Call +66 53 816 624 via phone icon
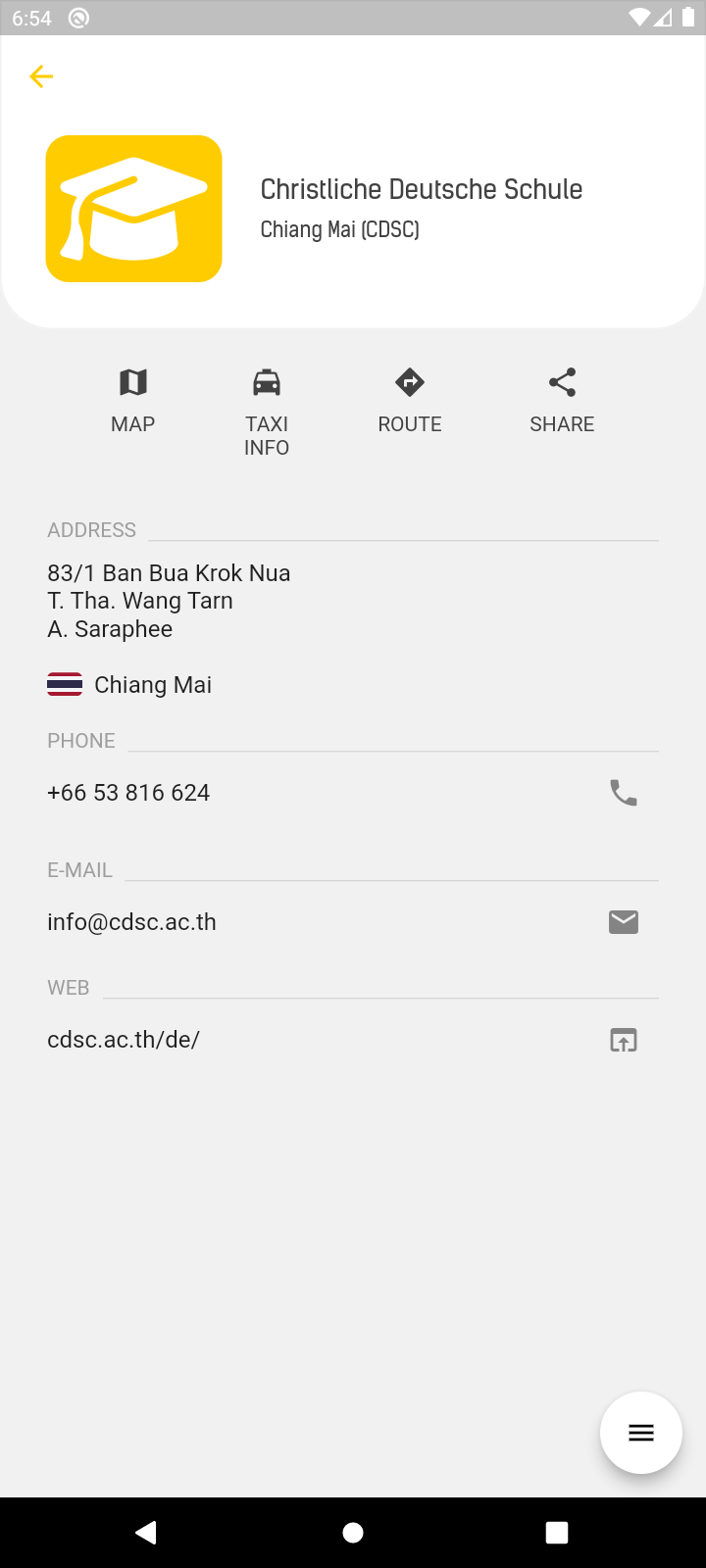Viewport: 706px width, 1568px height. (624, 793)
